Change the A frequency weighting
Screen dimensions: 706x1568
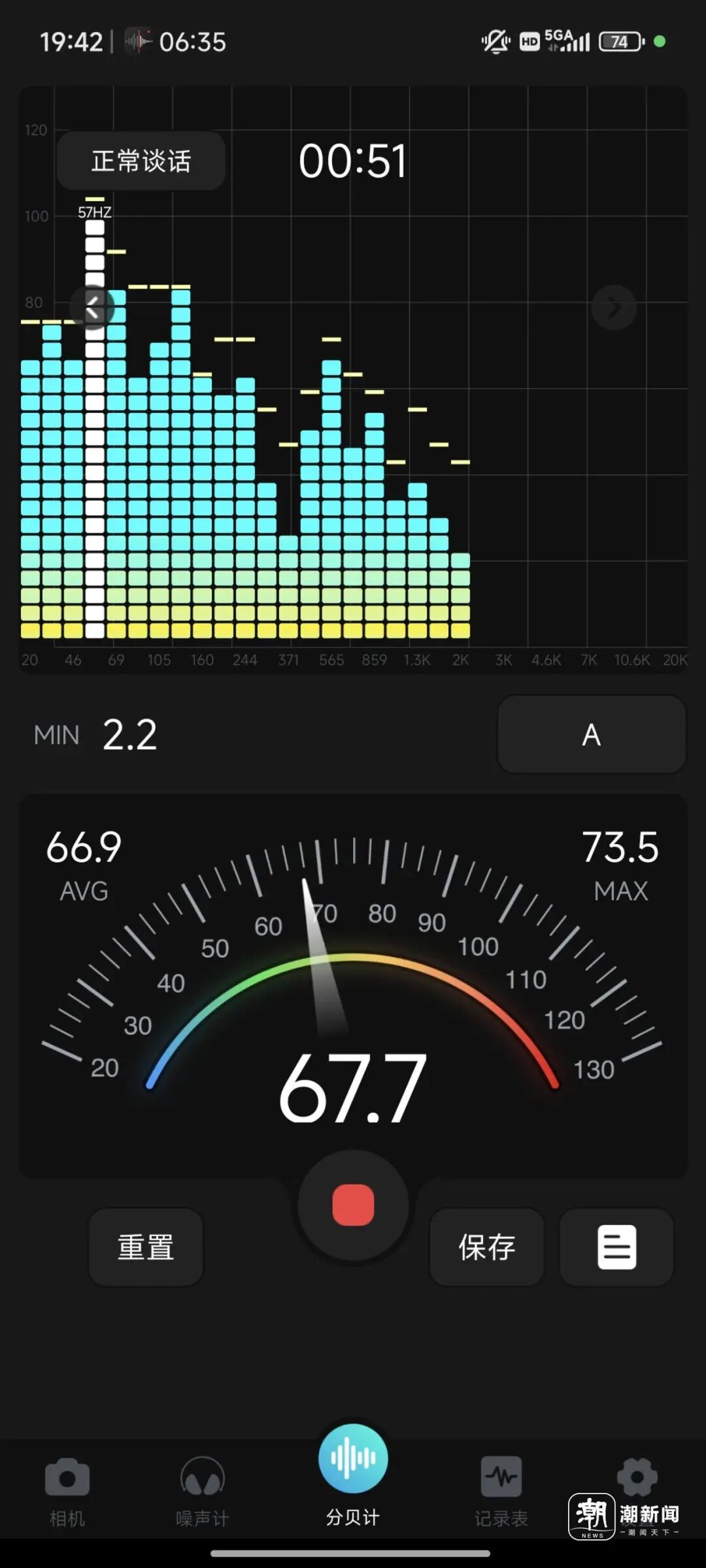[x=591, y=735]
